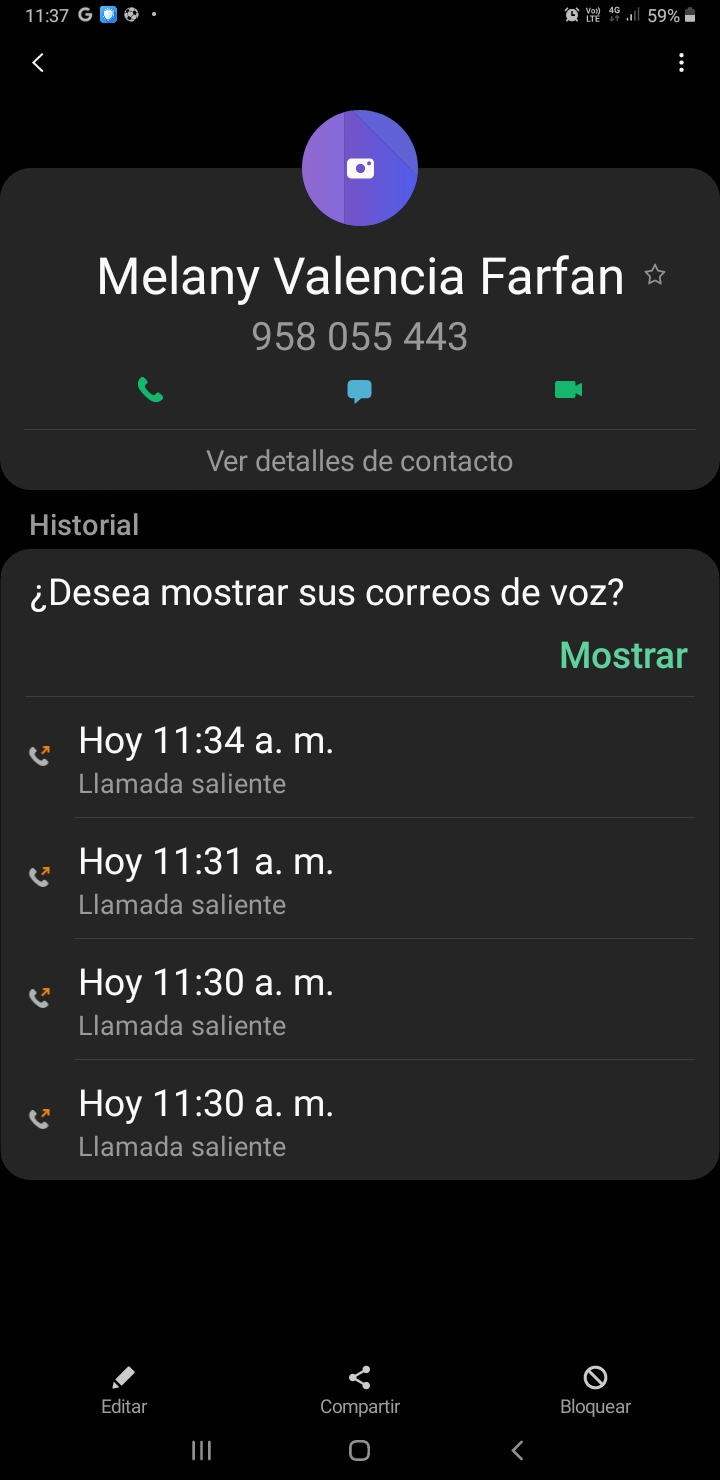The height and width of the screenshot is (1480, 720).
Task: Block this number with Bloquear
Action: [x=595, y=1391]
